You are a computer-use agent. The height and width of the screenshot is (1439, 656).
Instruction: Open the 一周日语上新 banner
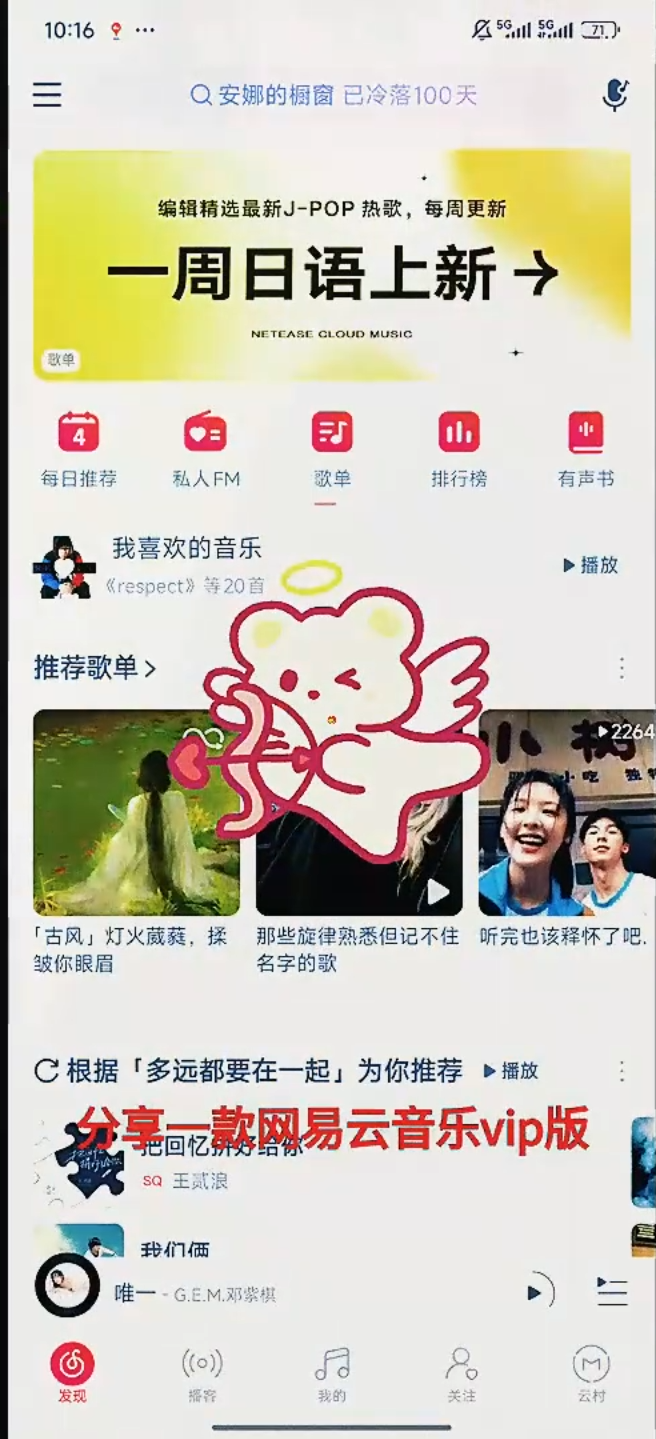[x=332, y=265]
